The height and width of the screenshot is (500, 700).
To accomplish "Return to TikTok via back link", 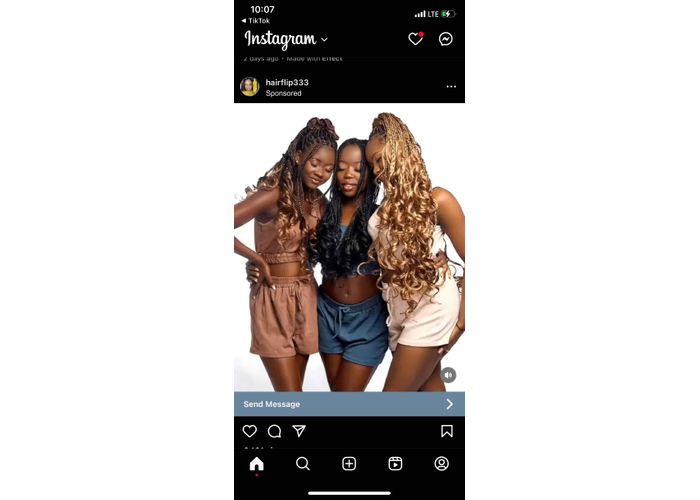I will coord(256,20).
